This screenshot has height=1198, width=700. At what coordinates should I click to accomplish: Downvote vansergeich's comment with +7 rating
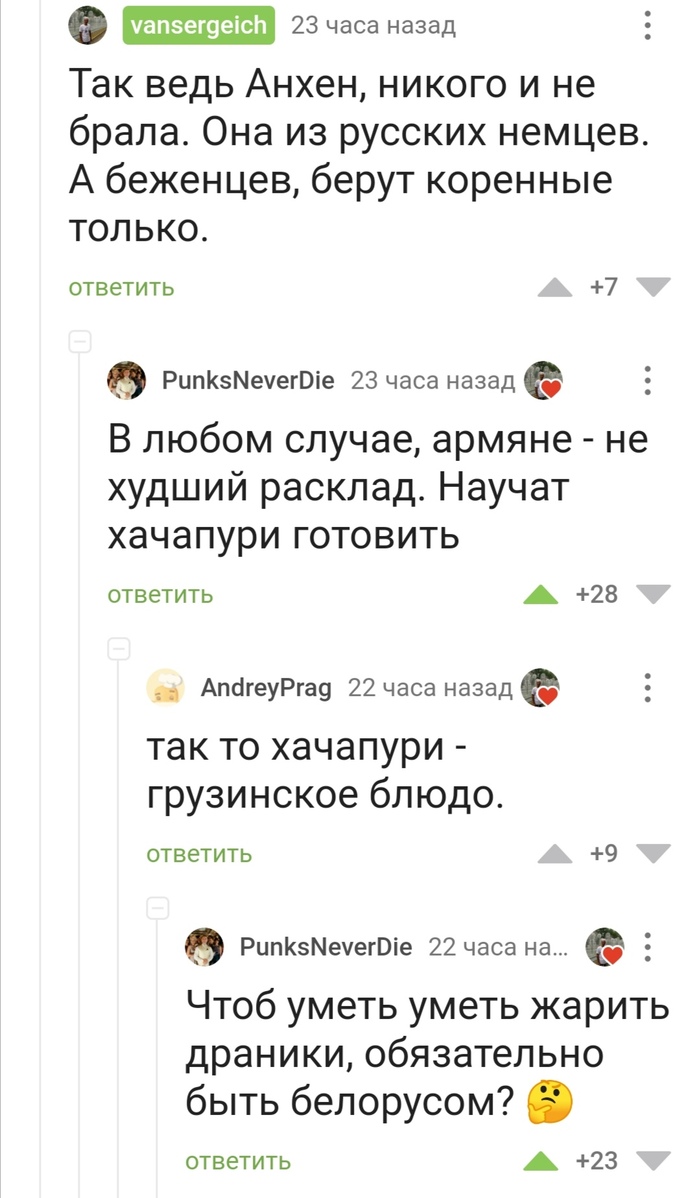coord(654,289)
